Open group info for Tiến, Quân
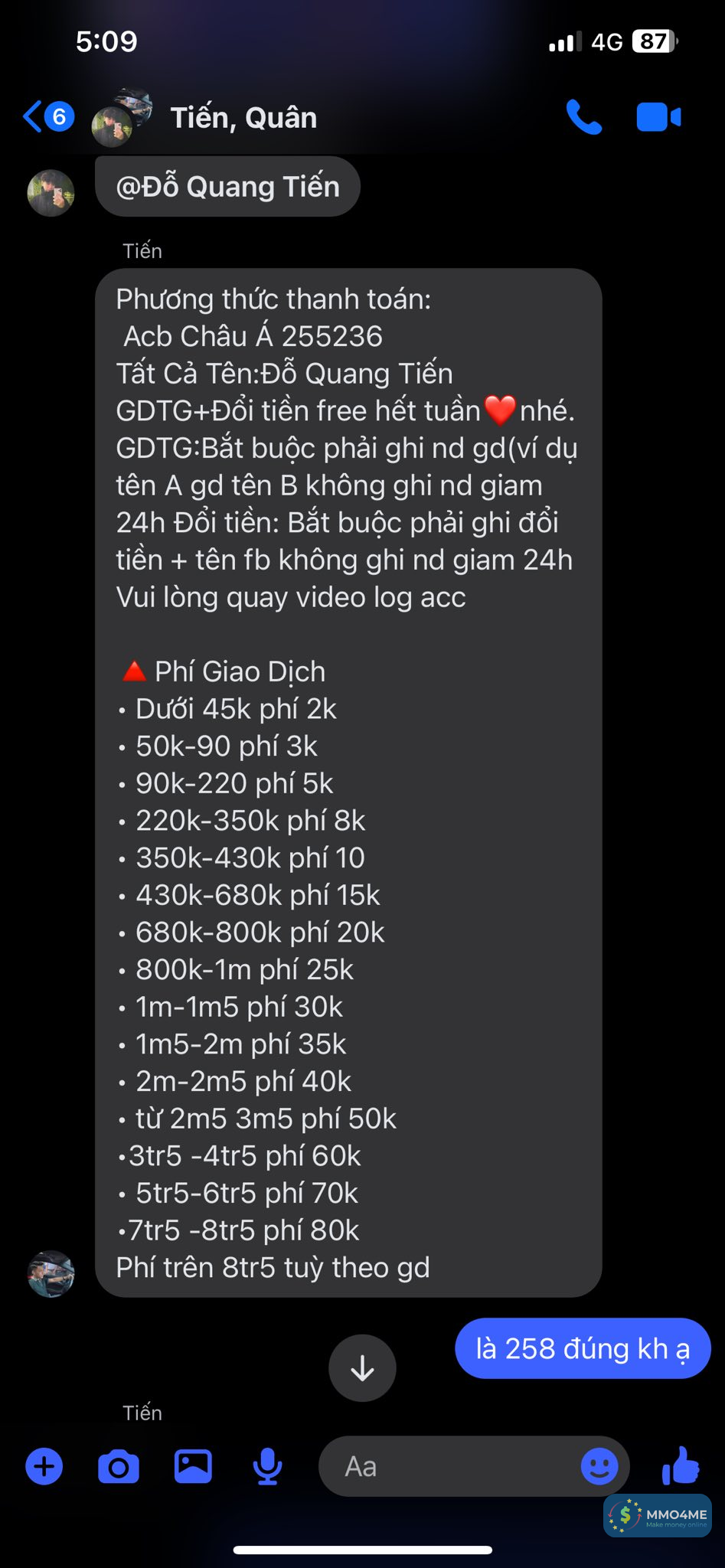The width and height of the screenshot is (725, 1568). (243, 118)
